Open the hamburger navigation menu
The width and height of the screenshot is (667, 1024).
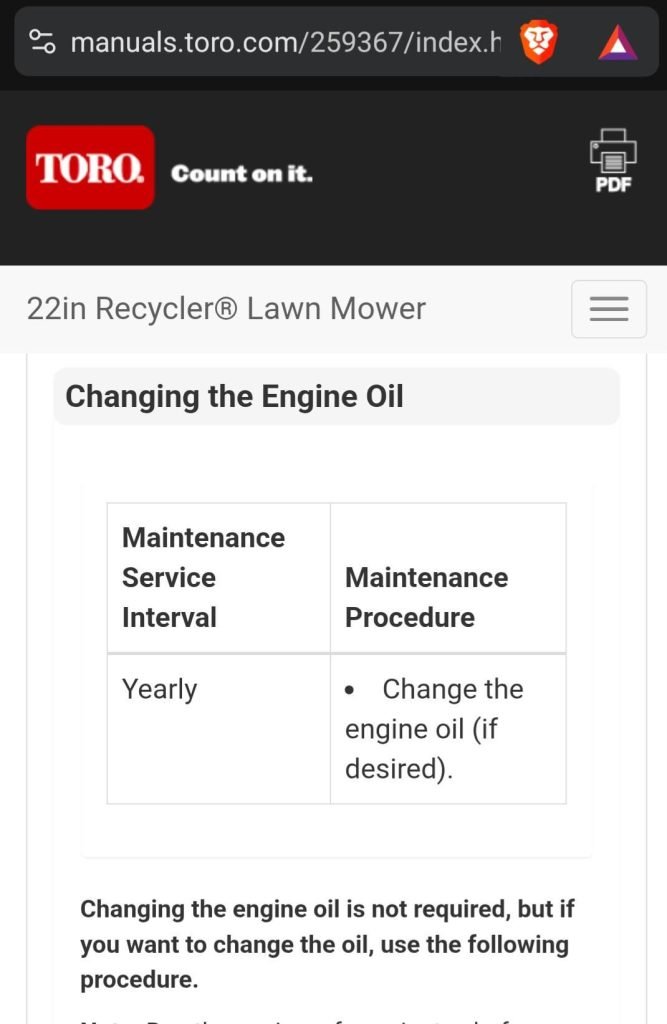pyautogui.click(x=608, y=309)
